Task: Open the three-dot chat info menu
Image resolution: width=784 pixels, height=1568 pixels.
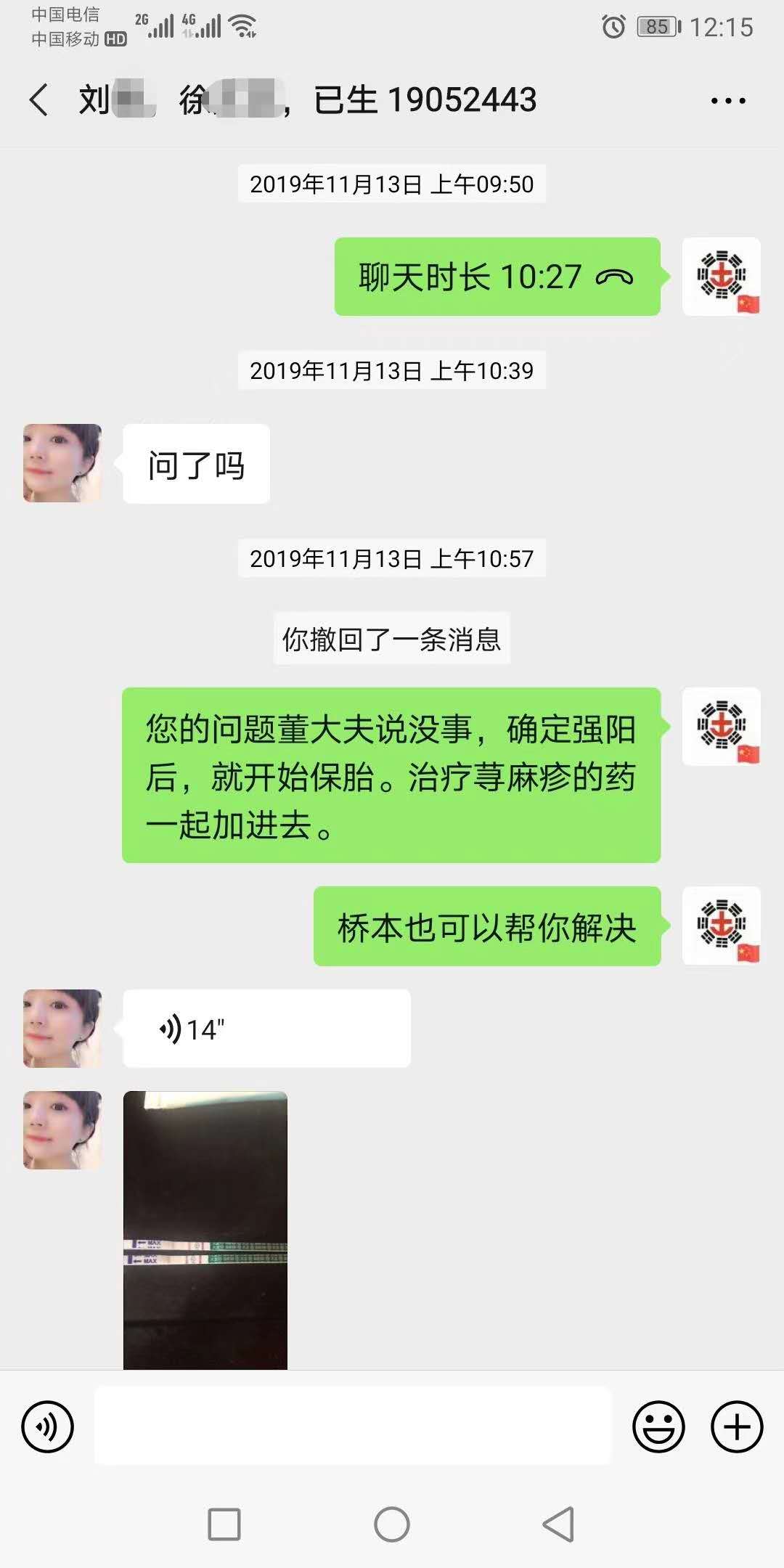Action: click(728, 101)
